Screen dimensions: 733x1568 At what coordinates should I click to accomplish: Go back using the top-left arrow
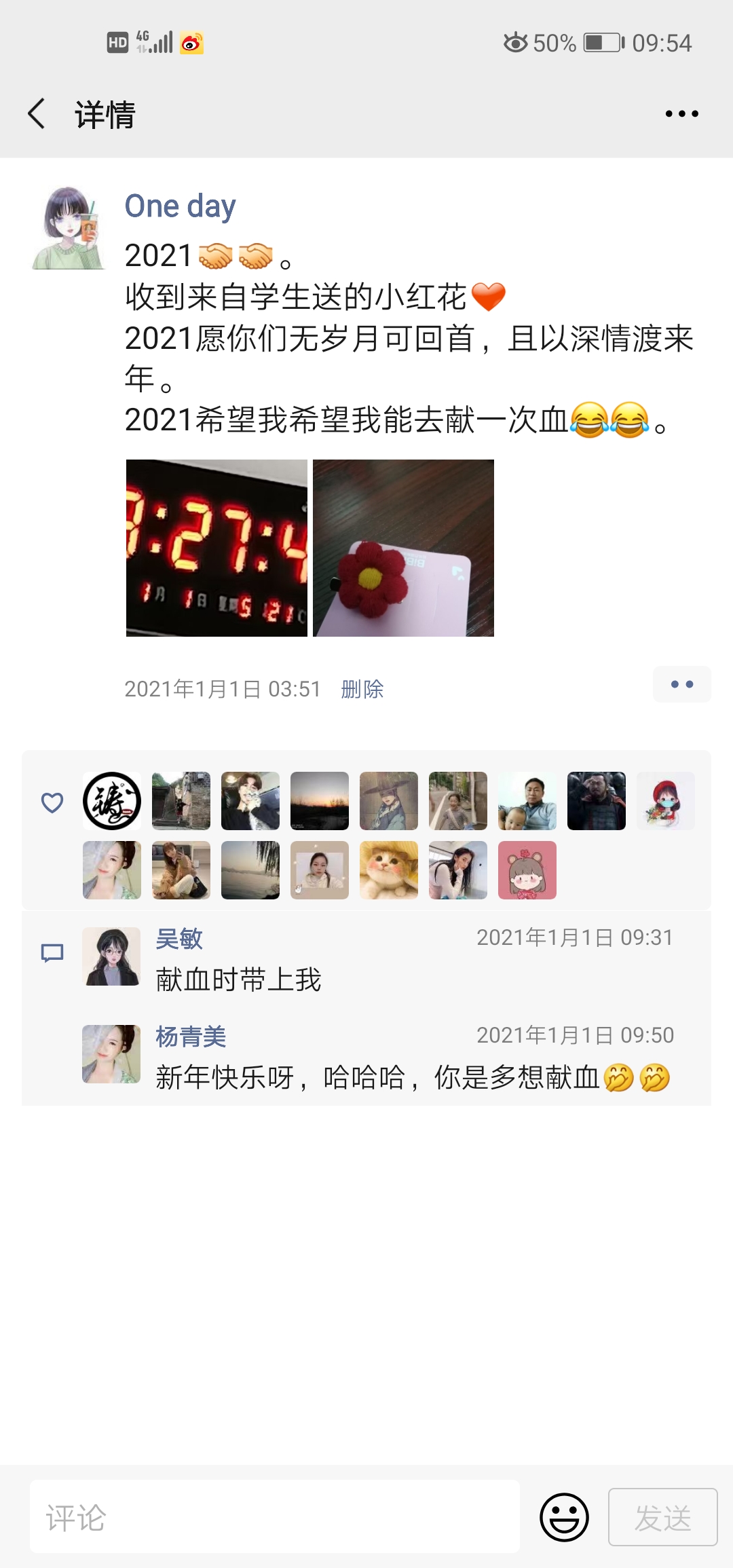coord(37,113)
